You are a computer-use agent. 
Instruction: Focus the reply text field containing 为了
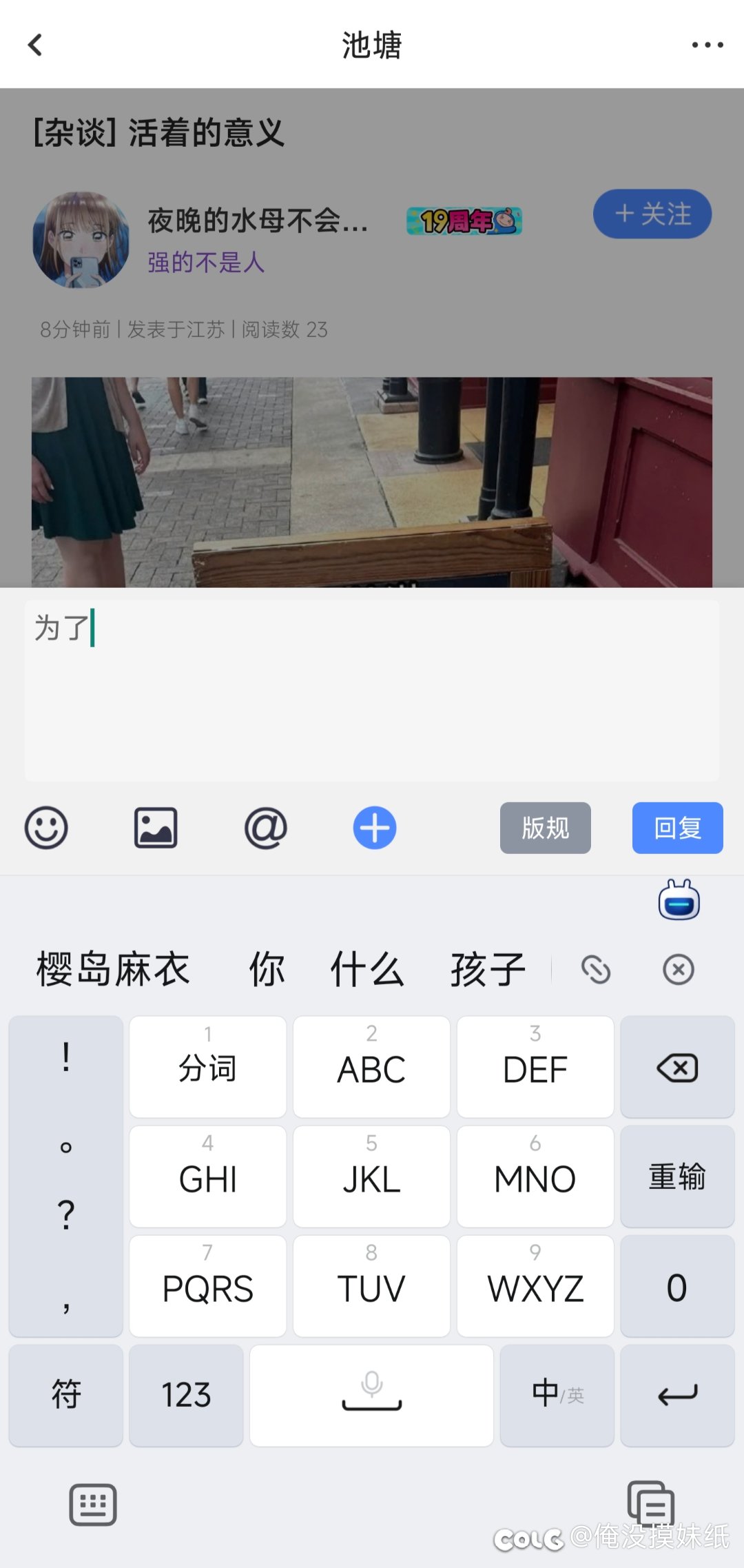click(372, 689)
